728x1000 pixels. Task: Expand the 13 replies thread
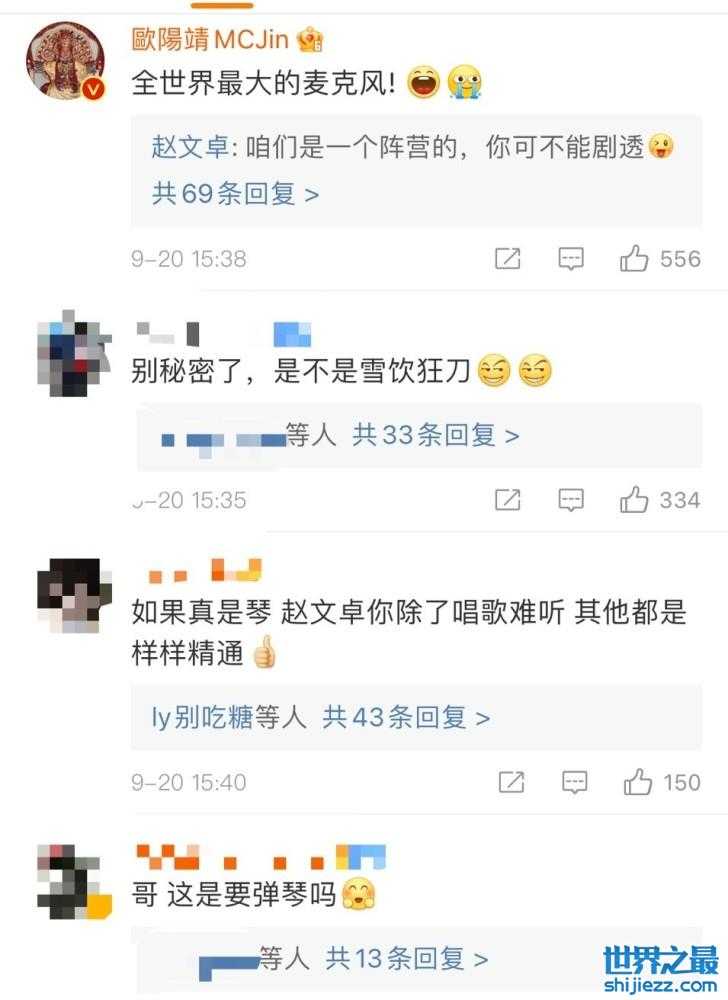pos(407,959)
